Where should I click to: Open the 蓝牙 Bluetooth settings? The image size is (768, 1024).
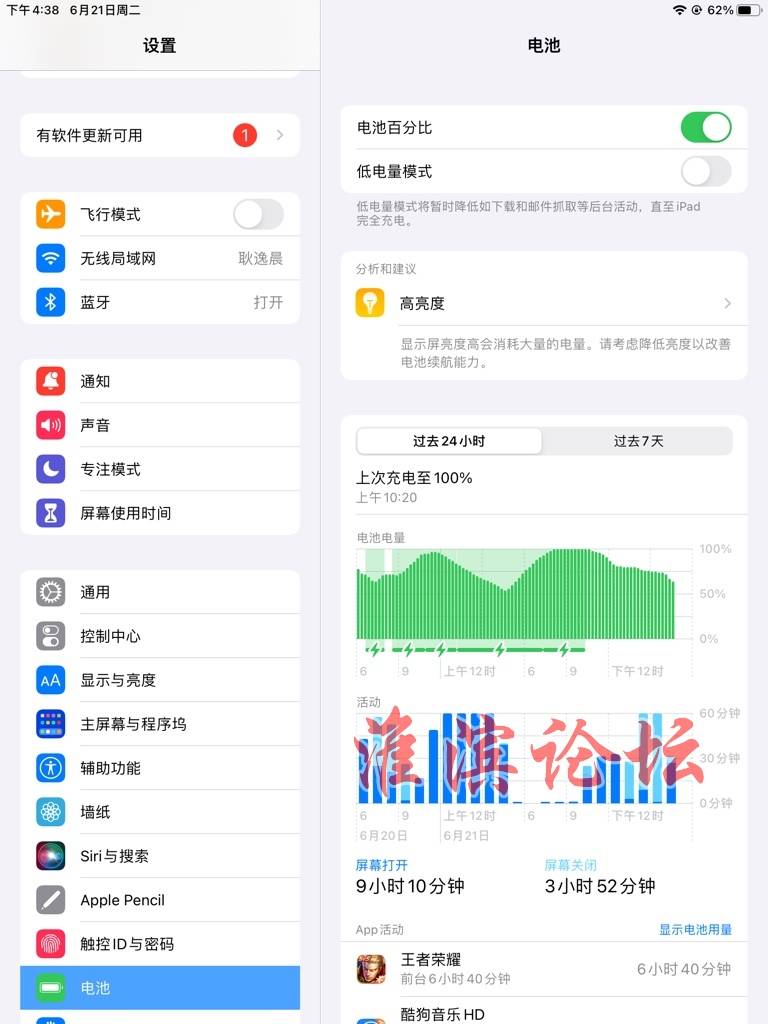(x=160, y=302)
